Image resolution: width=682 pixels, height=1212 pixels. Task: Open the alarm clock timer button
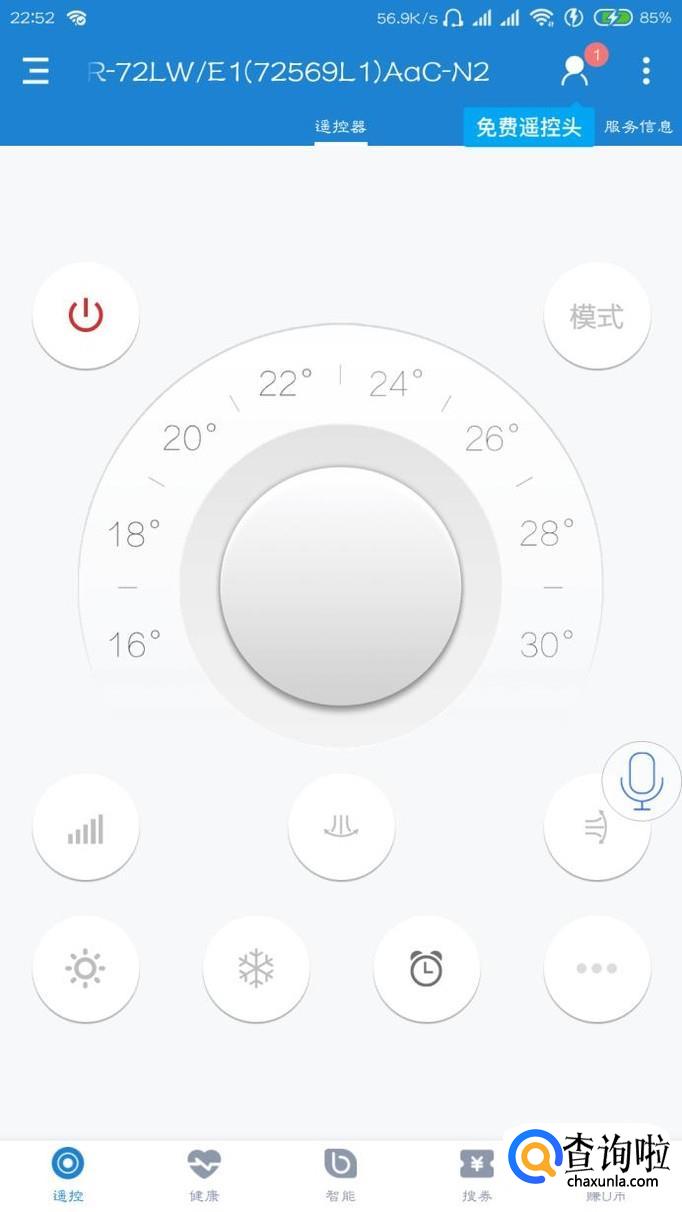426,968
